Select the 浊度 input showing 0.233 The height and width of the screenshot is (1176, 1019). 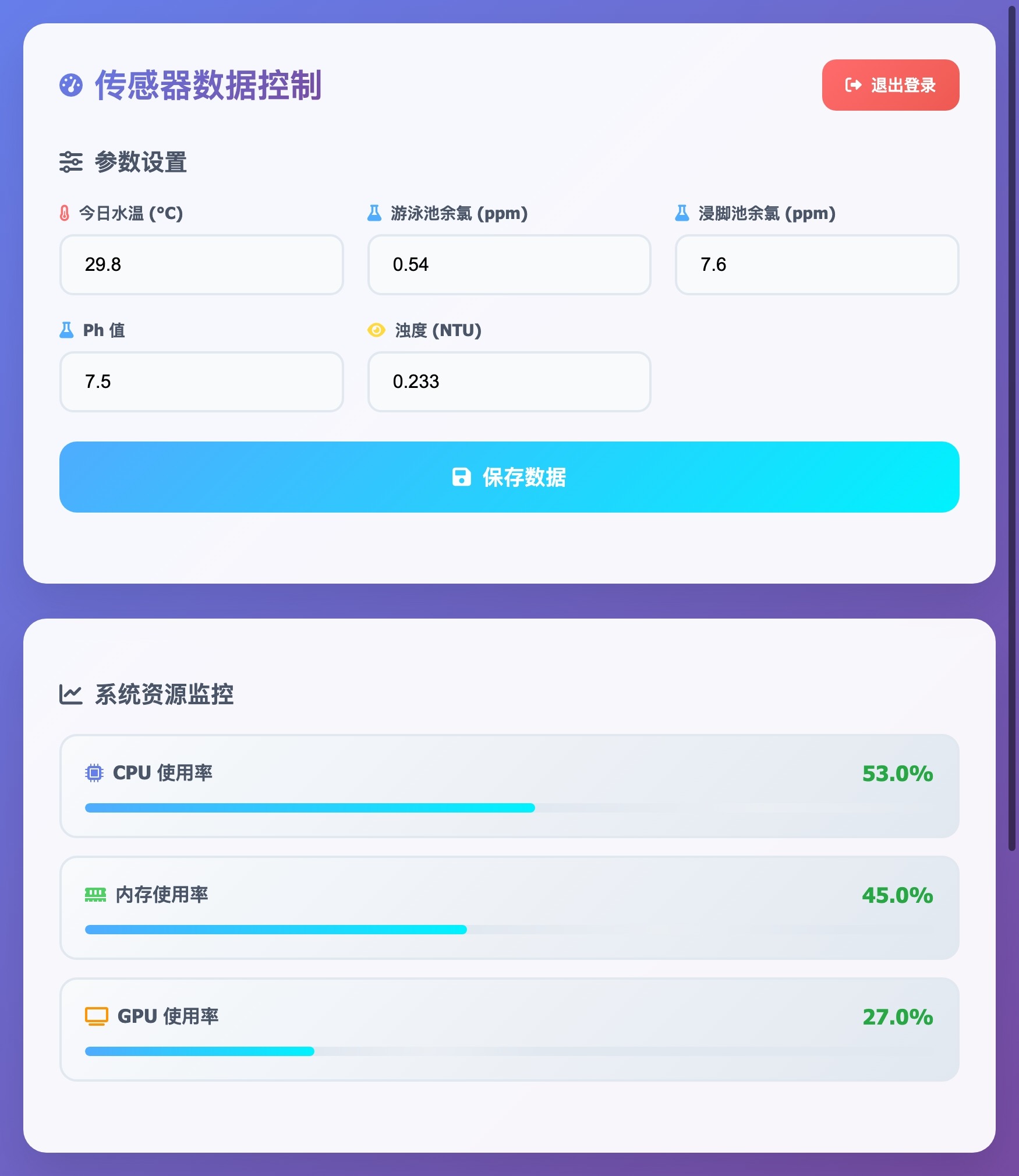tap(508, 382)
